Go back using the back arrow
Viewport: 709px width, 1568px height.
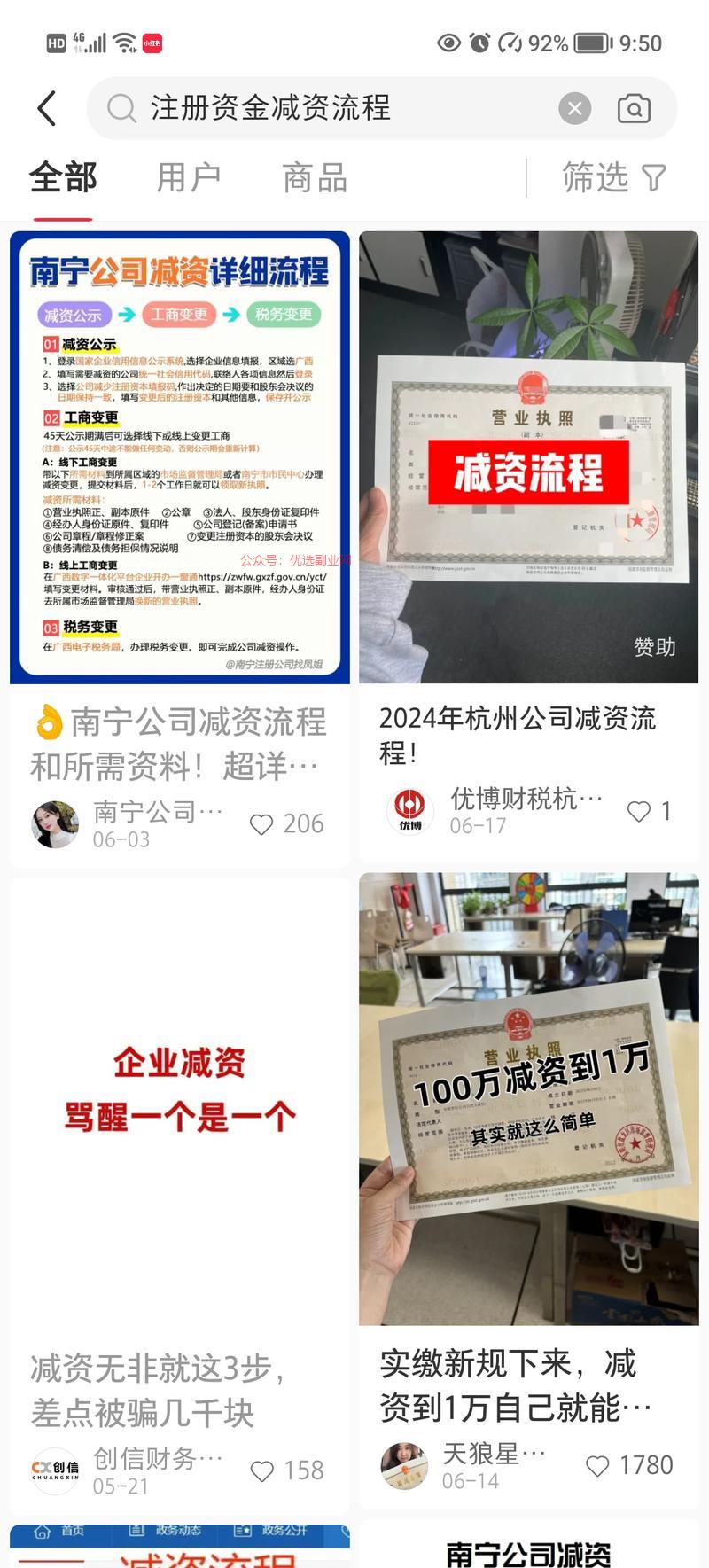click(47, 108)
